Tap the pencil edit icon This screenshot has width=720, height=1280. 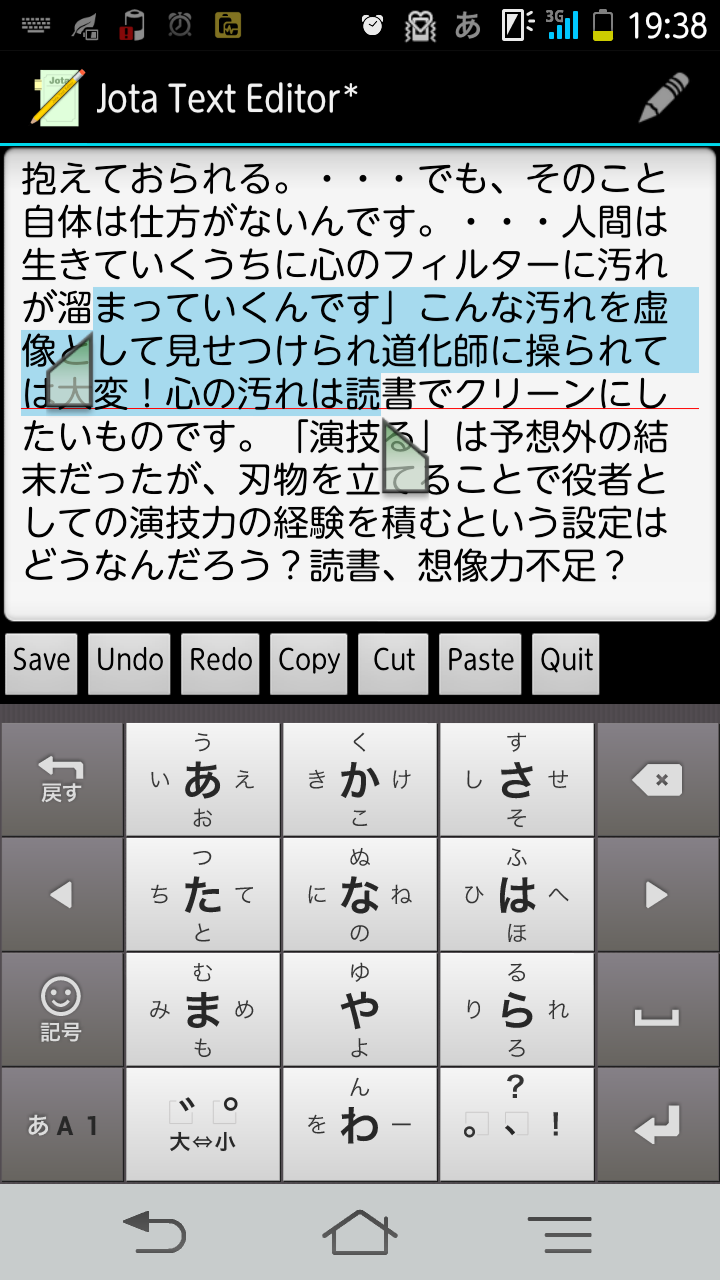point(665,98)
